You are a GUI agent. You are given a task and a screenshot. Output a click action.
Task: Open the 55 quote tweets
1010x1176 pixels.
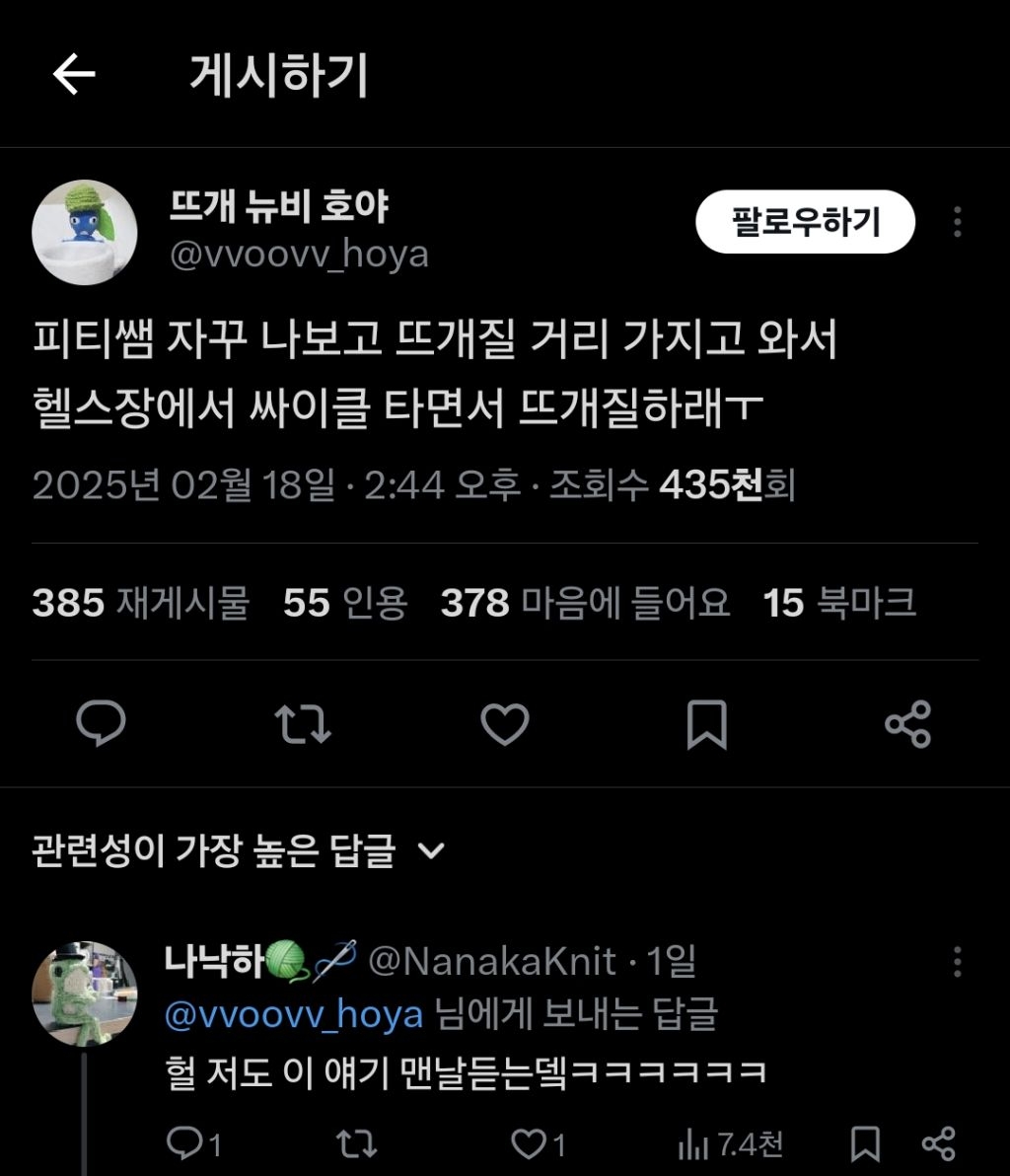[343, 605]
